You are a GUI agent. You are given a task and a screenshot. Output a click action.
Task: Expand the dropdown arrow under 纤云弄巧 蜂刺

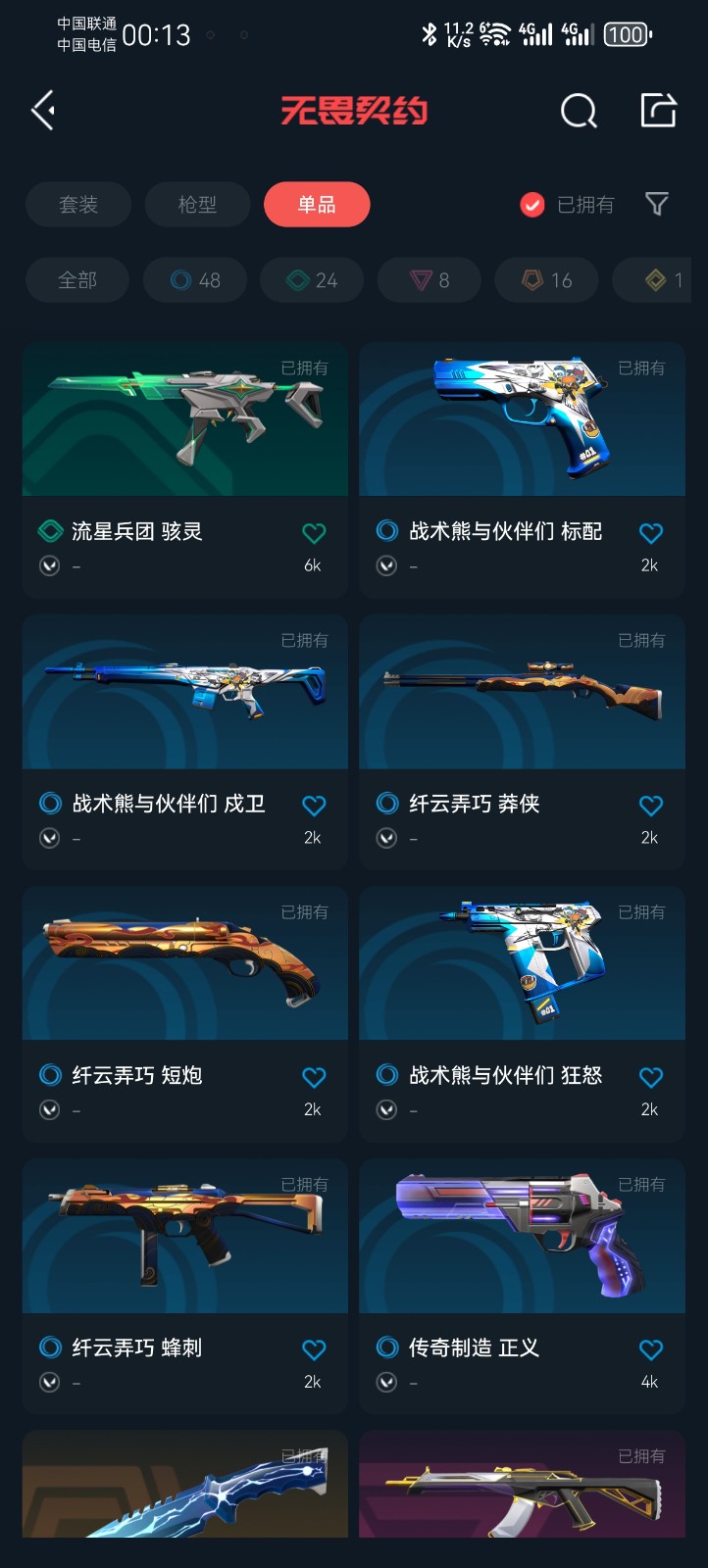click(x=50, y=1382)
